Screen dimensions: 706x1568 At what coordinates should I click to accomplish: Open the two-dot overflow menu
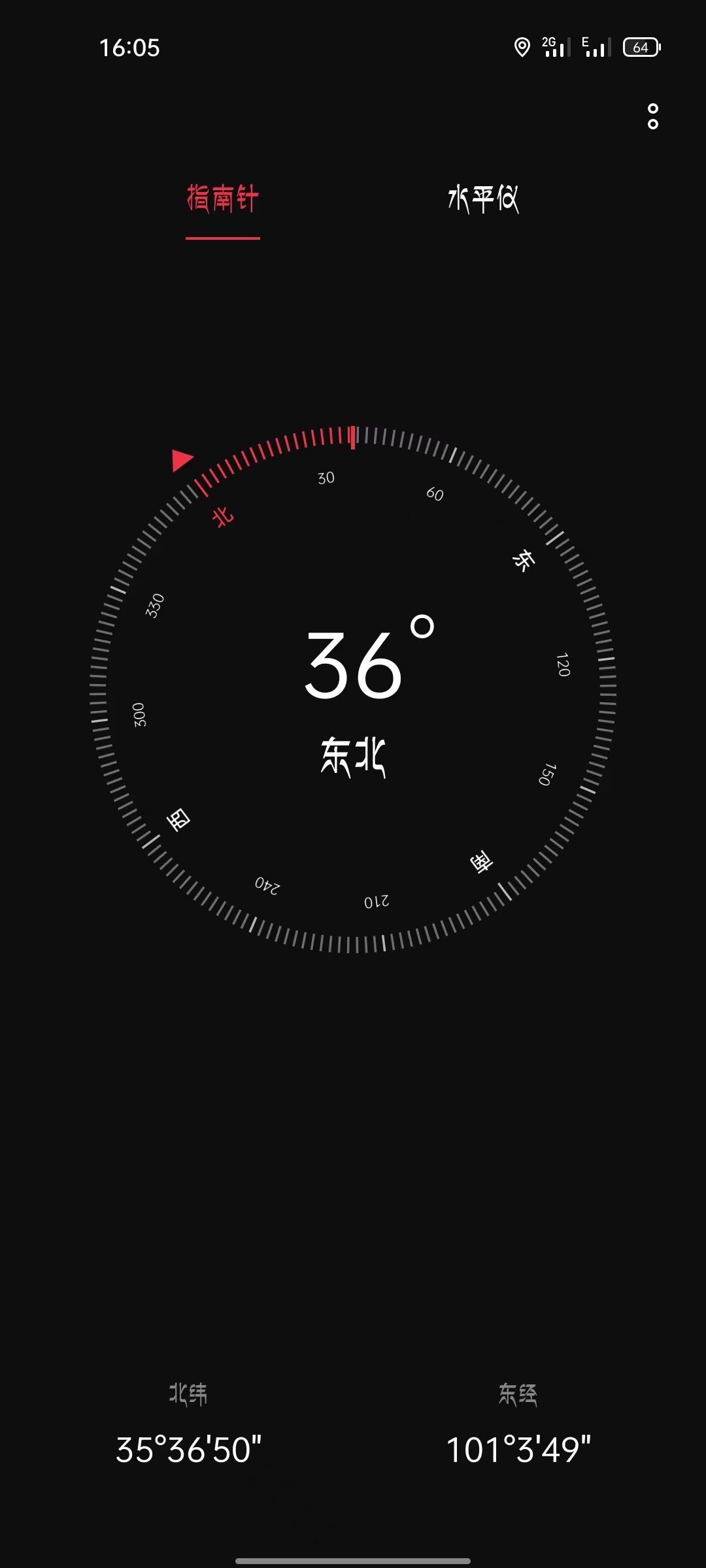coord(652,116)
